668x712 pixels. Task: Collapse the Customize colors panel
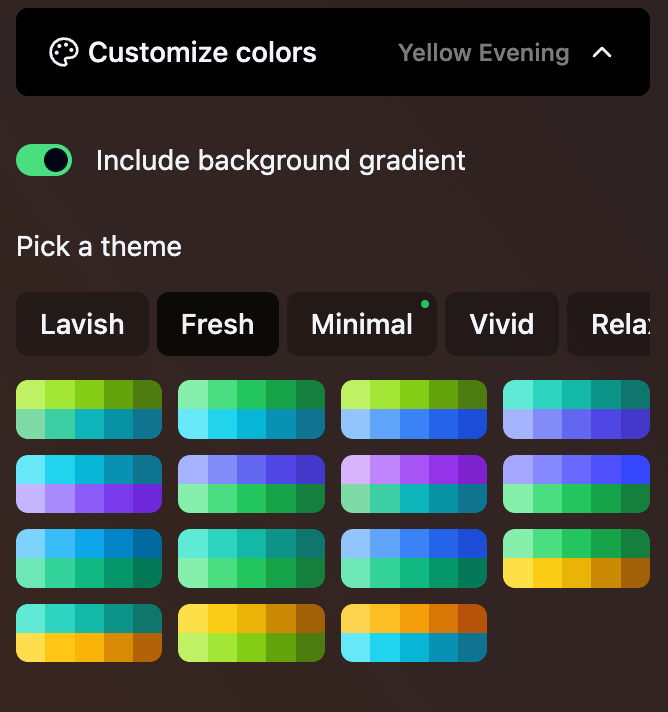(x=601, y=53)
